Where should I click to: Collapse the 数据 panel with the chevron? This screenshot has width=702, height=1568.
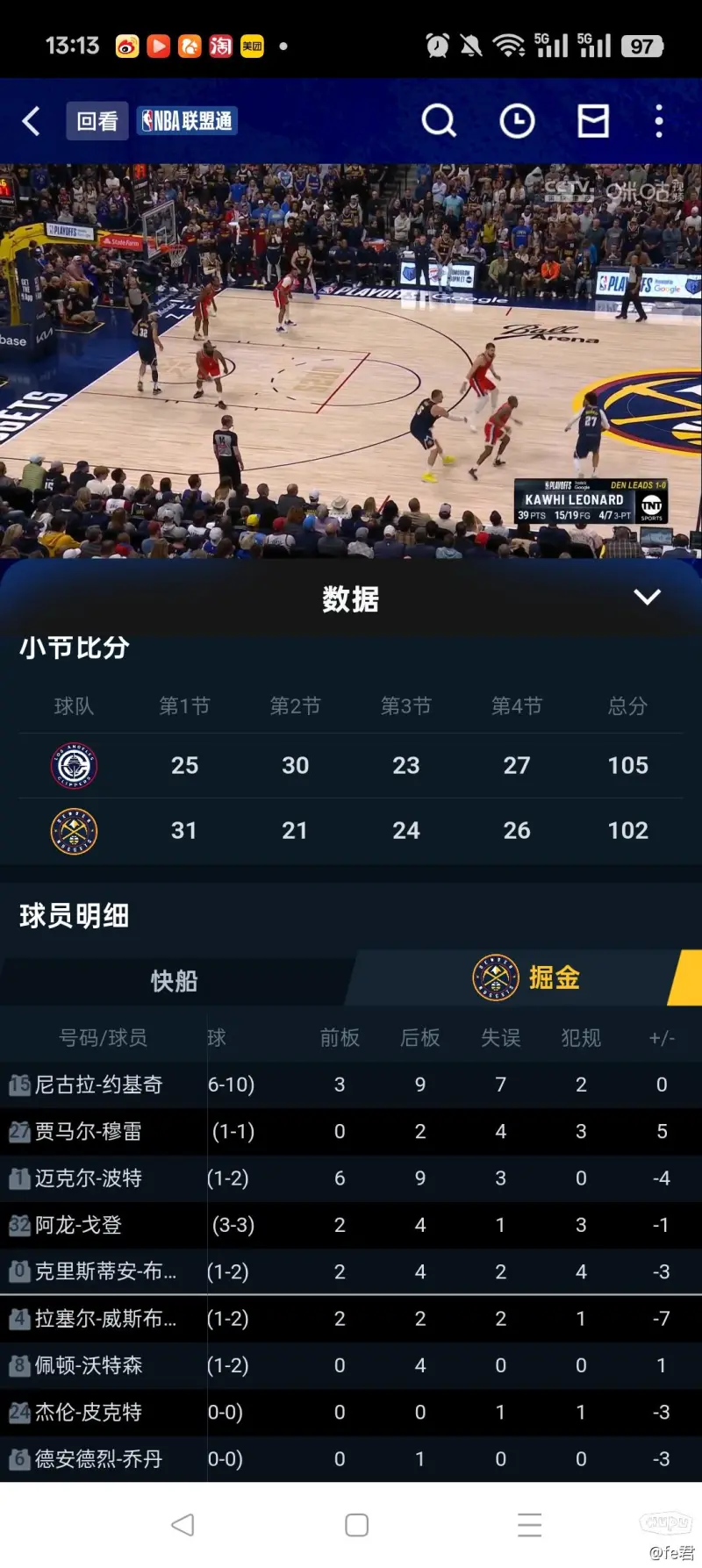647,598
